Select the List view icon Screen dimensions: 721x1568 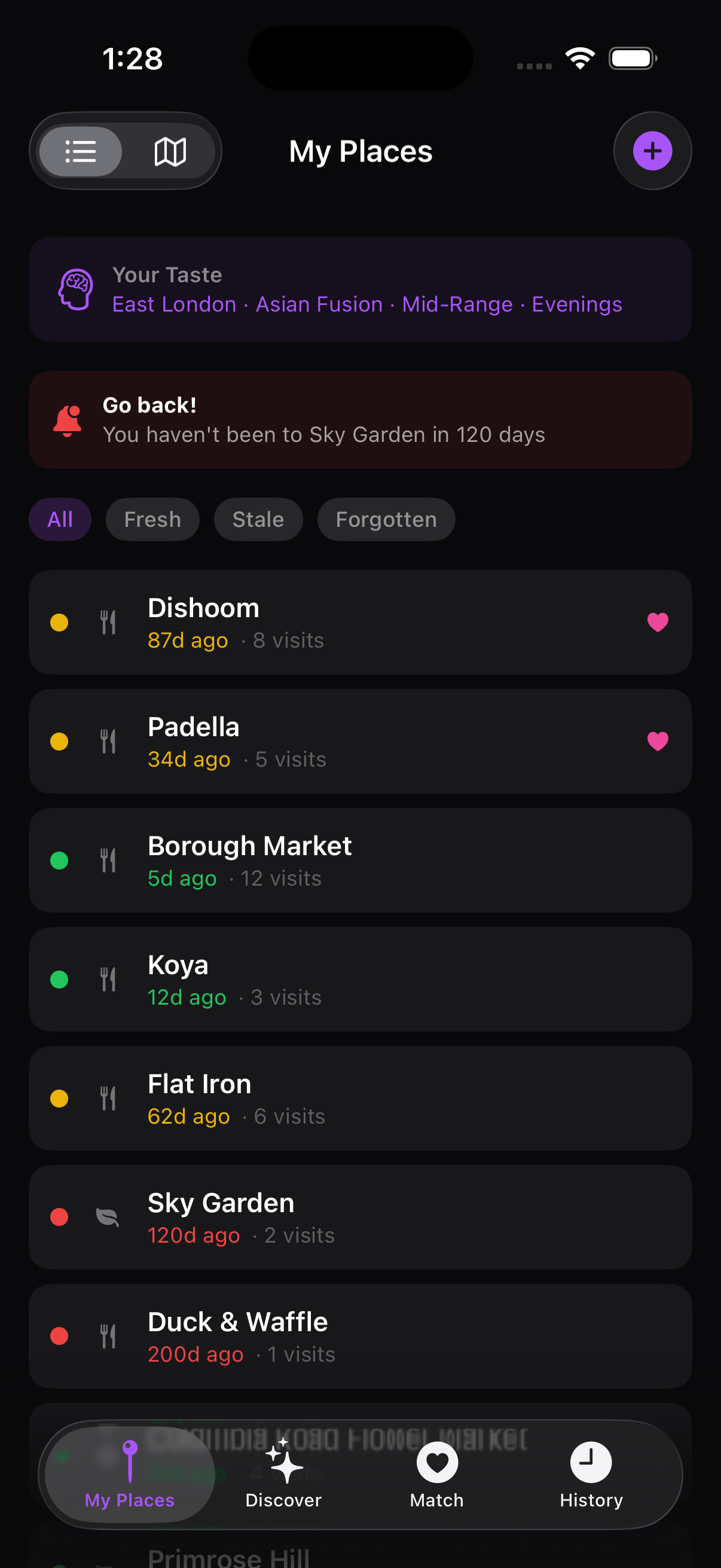tap(81, 151)
